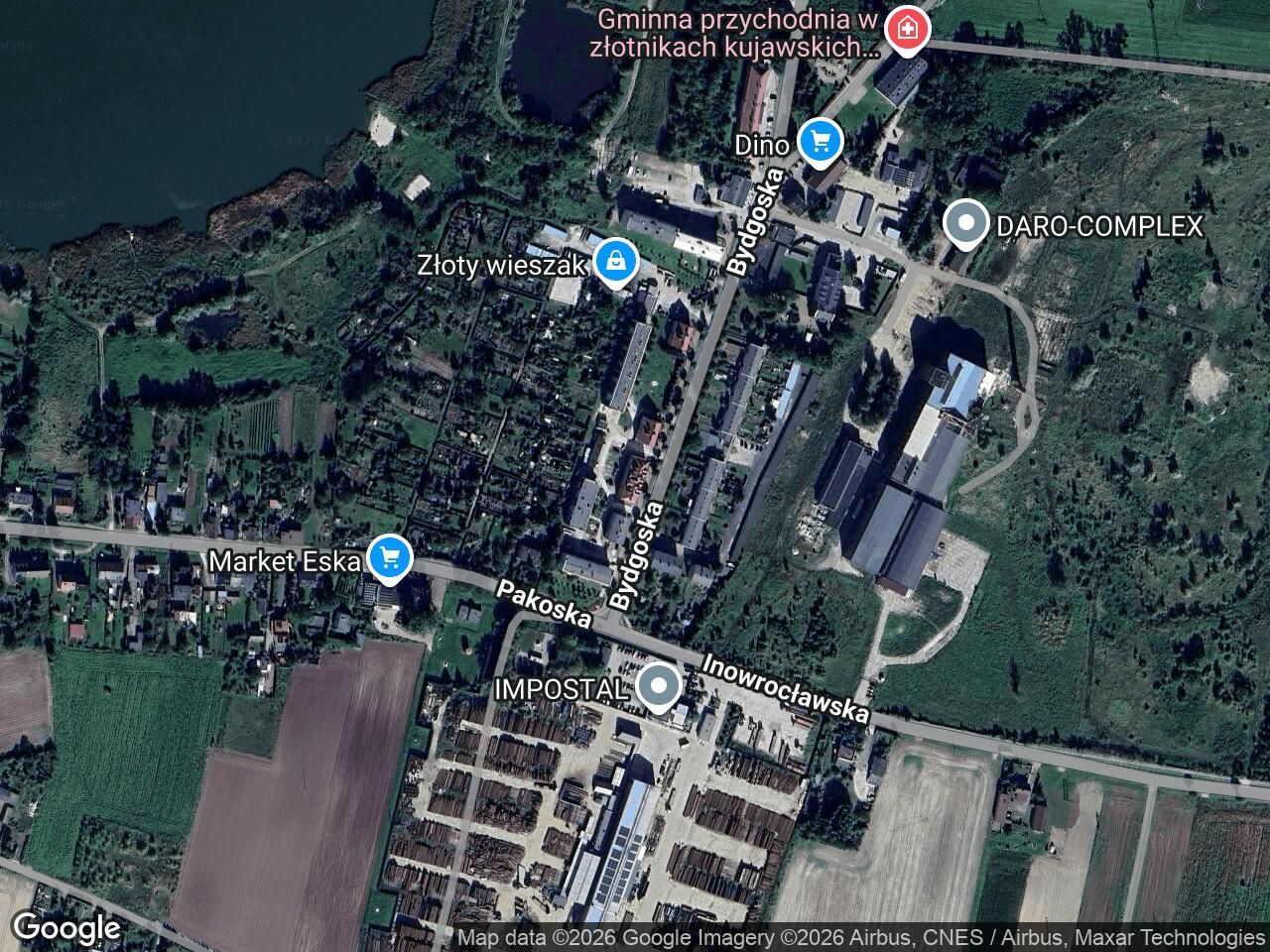
Task: Open the Złoty wieszak shop pin
Action: (x=616, y=263)
